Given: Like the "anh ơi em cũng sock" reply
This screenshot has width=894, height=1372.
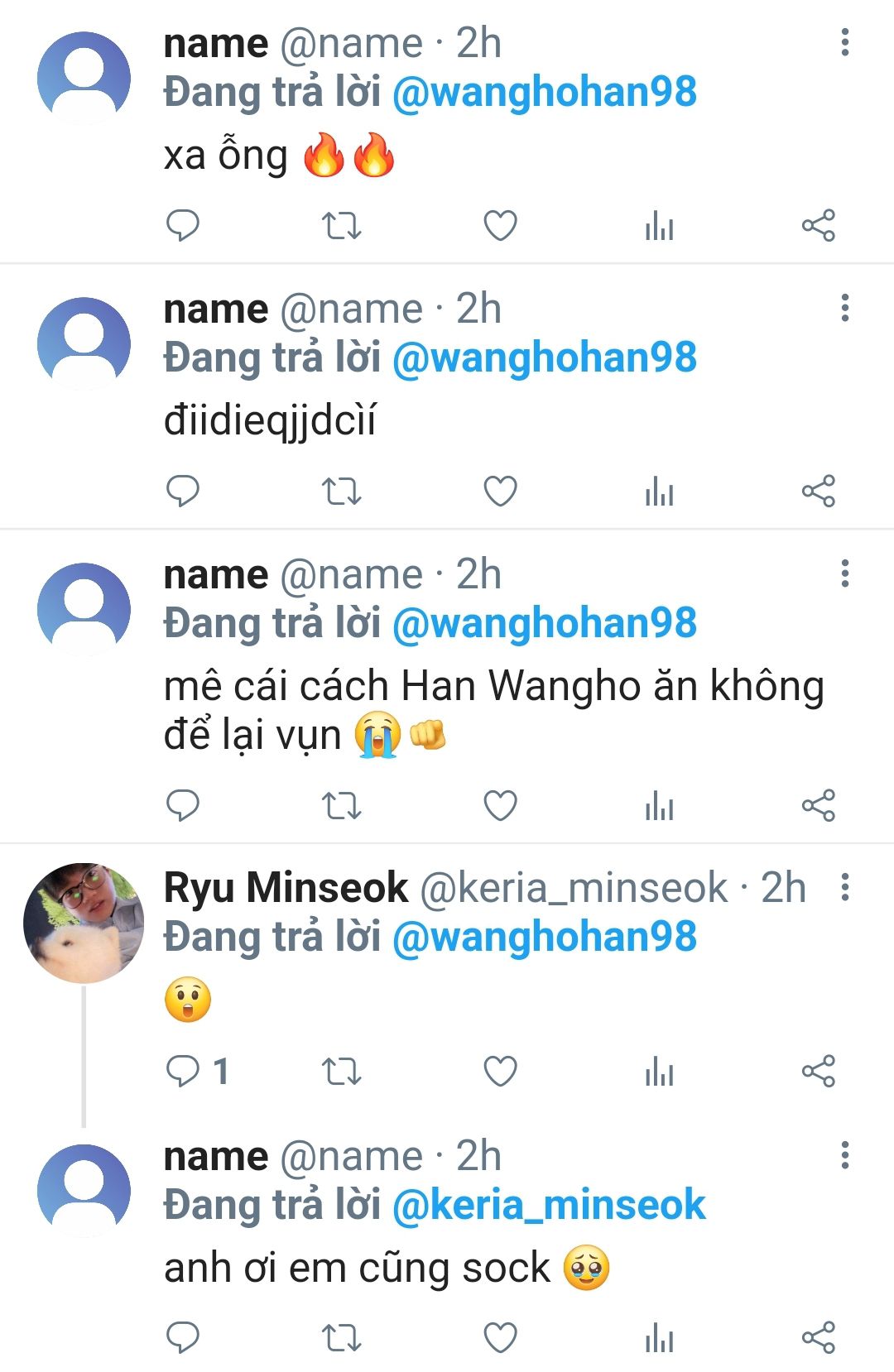Looking at the screenshot, I should click(x=500, y=1337).
